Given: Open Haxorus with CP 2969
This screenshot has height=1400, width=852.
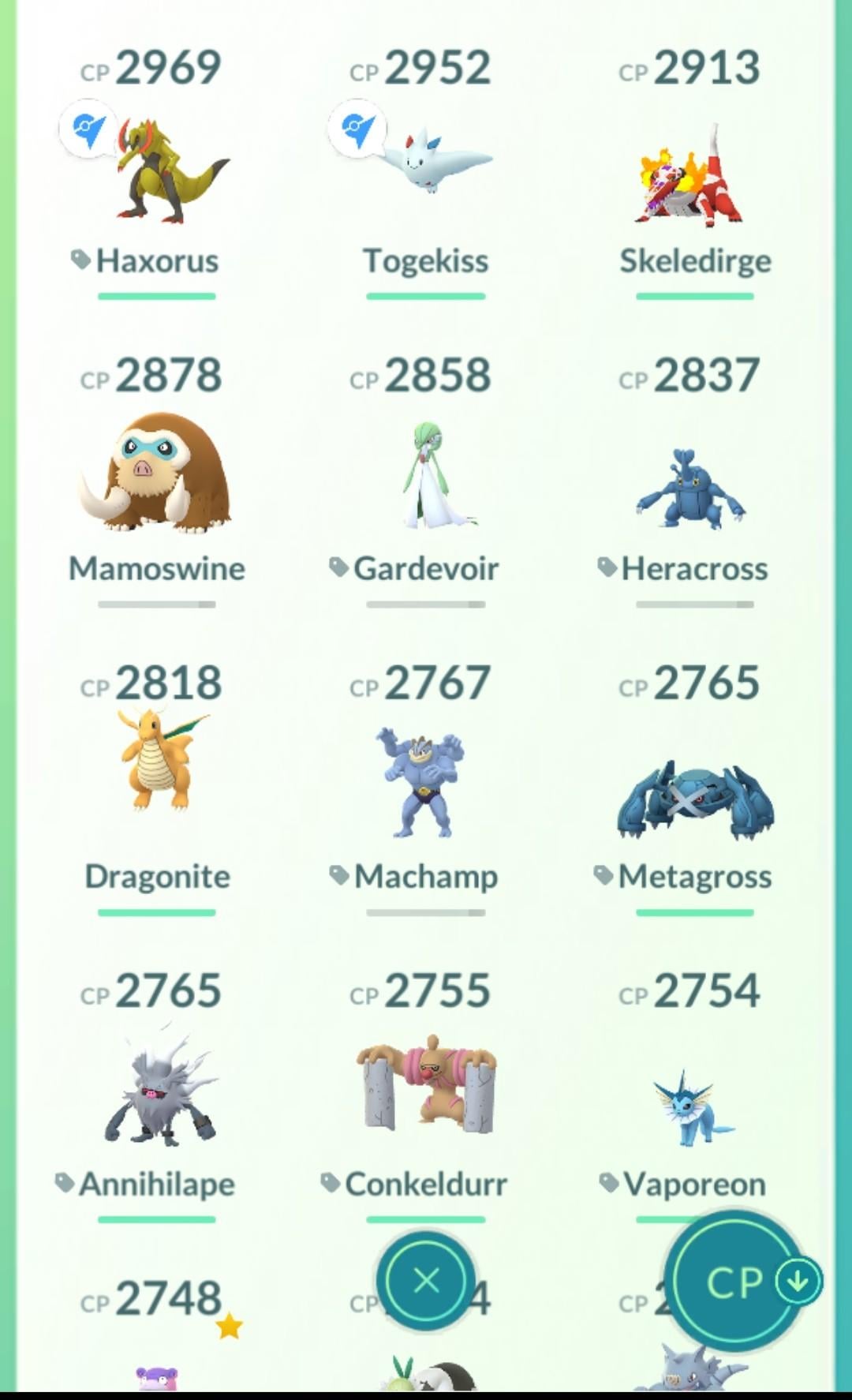Looking at the screenshot, I should [x=157, y=170].
